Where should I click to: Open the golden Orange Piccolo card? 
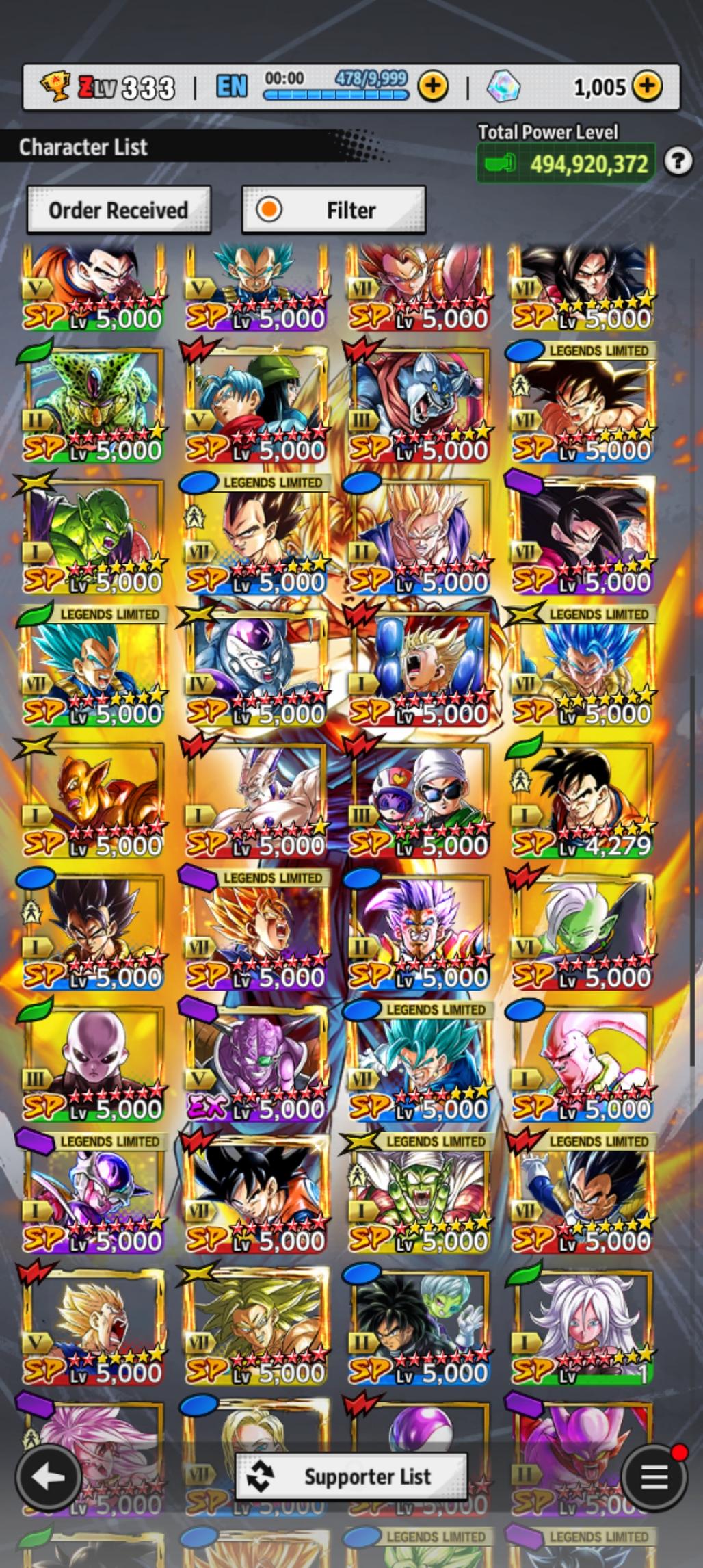tap(94, 799)
